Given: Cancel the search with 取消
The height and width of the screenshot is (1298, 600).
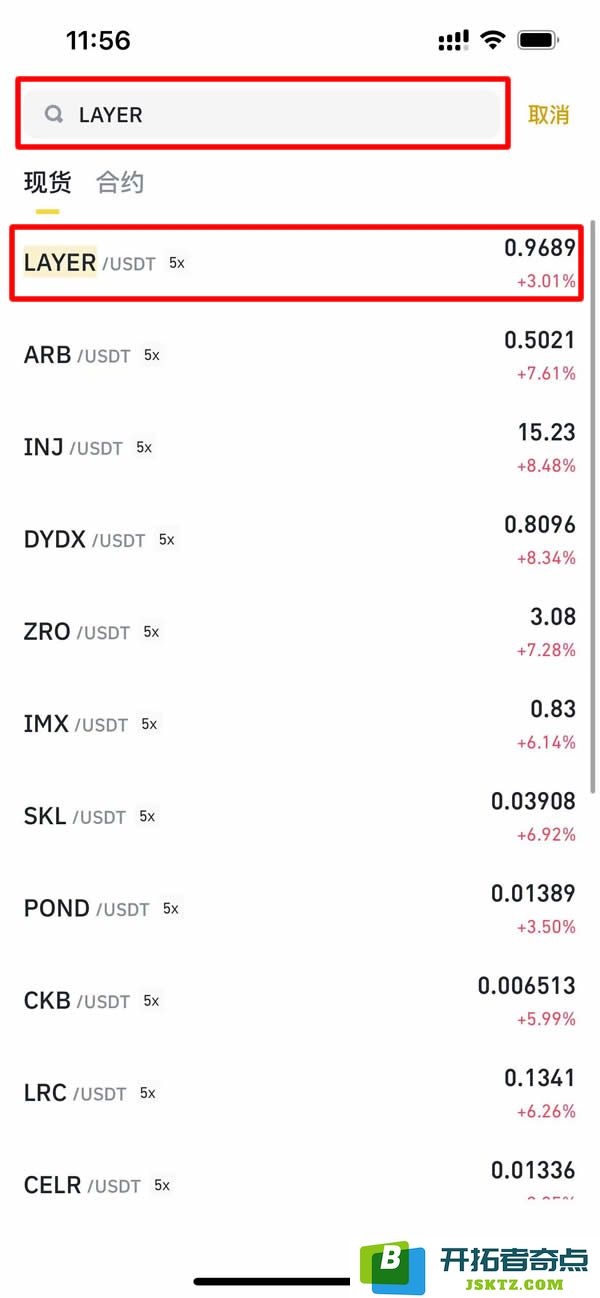Looking at the screenshot, I should (x=548, y=114).
